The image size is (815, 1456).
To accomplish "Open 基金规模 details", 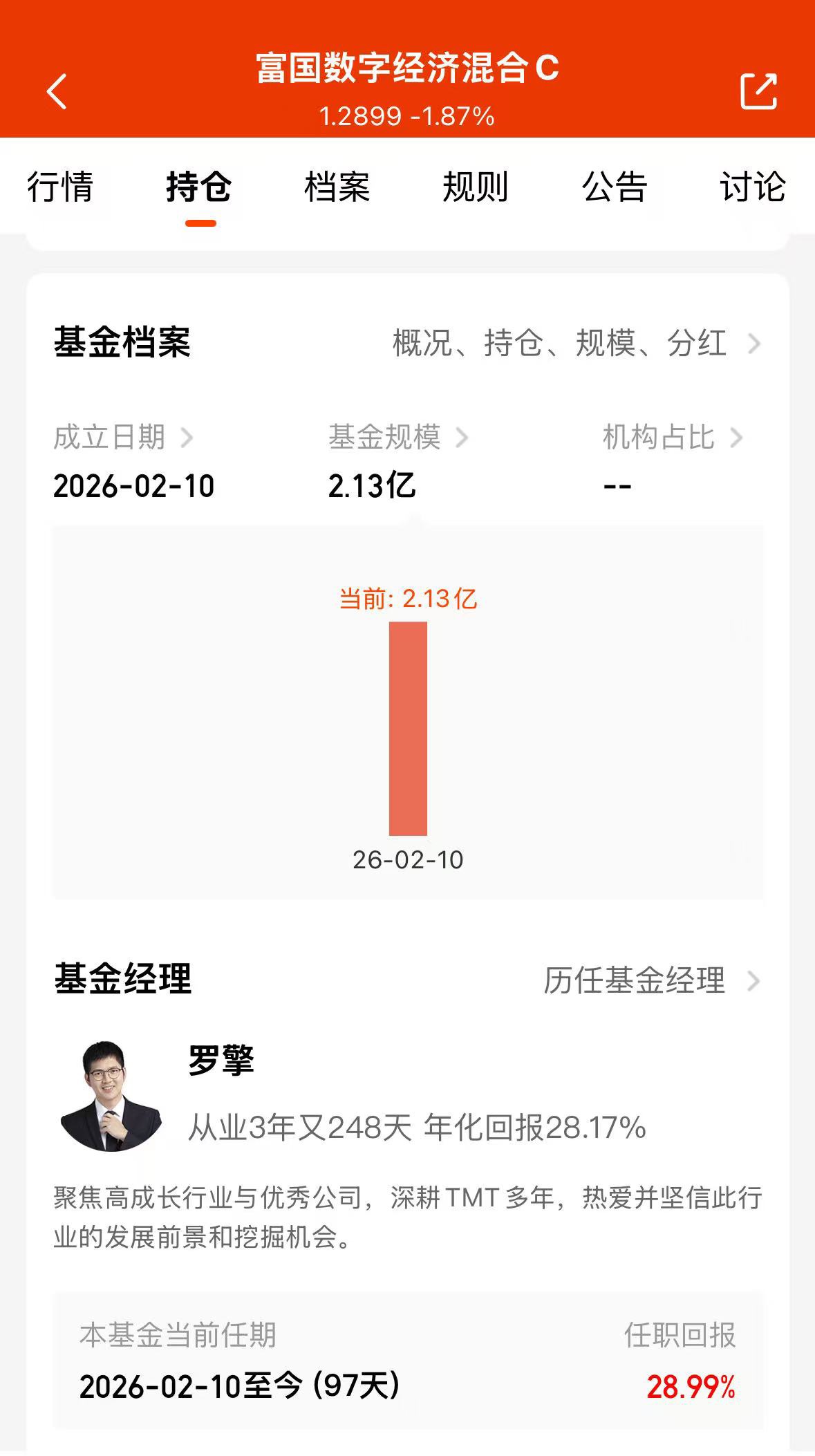I will pyautogui.click(x=398, y=438).
